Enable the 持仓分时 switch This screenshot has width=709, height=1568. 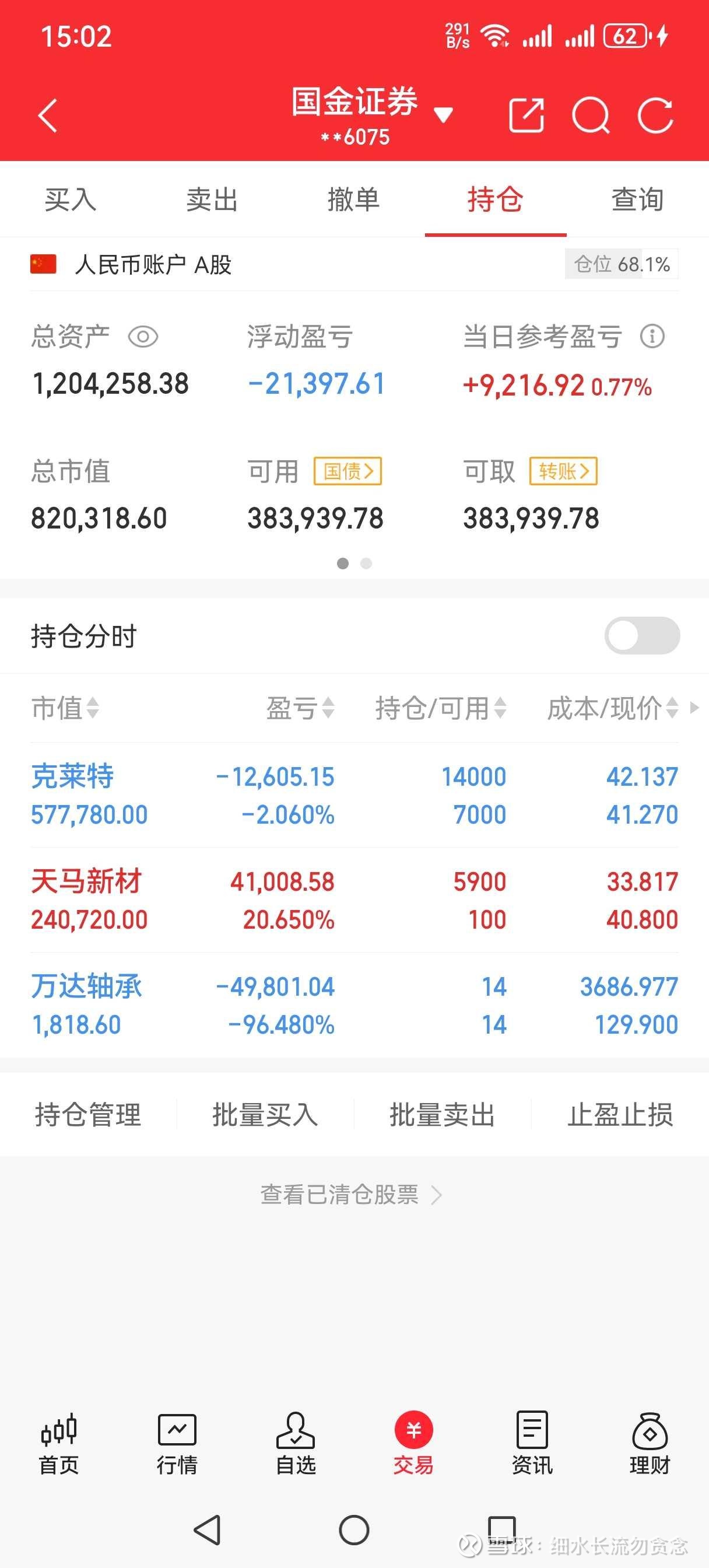pyautogui.click(x=642, y=635)
